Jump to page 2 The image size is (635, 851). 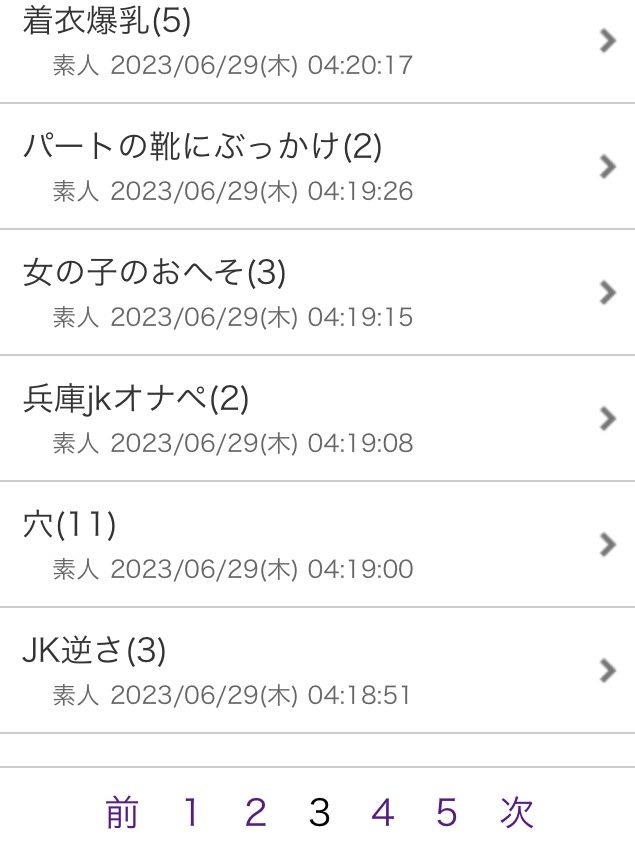tap(255, 813)
